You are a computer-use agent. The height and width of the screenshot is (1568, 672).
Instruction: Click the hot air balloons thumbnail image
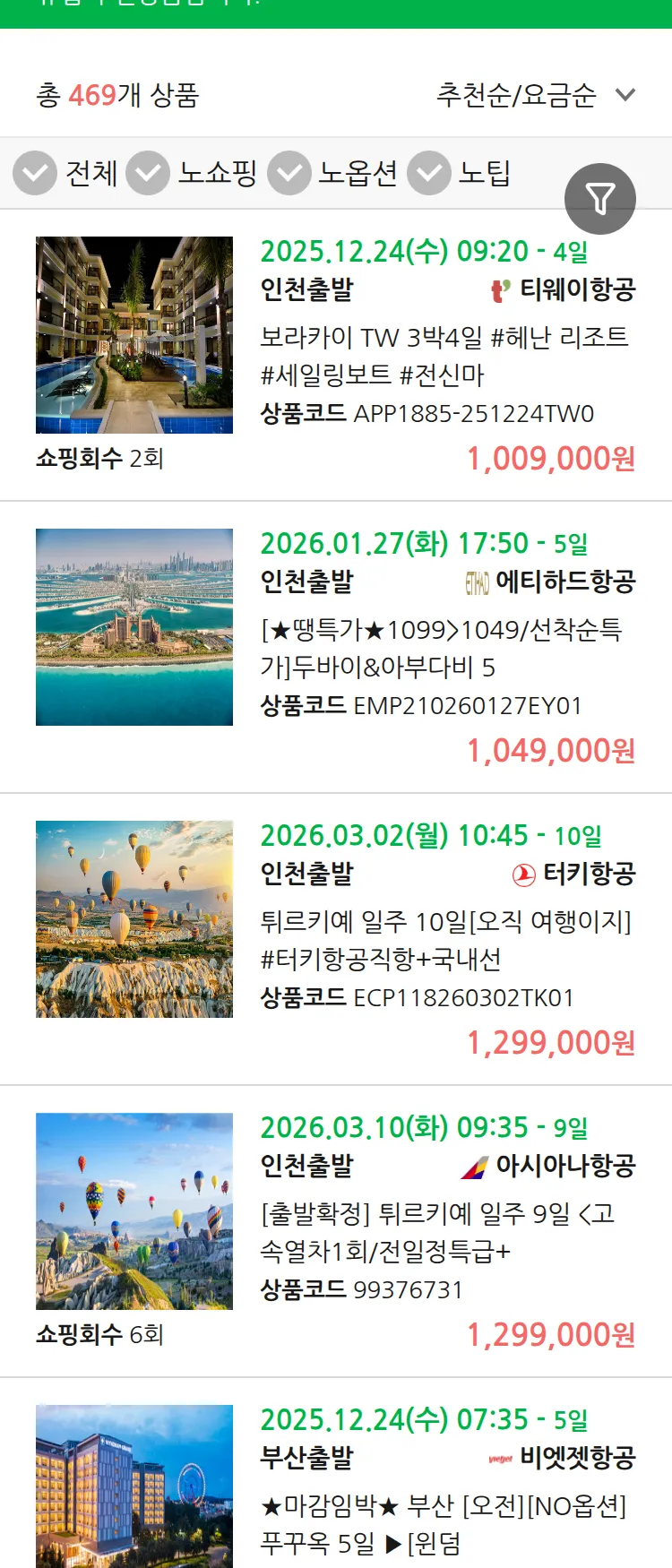[134, 919]
